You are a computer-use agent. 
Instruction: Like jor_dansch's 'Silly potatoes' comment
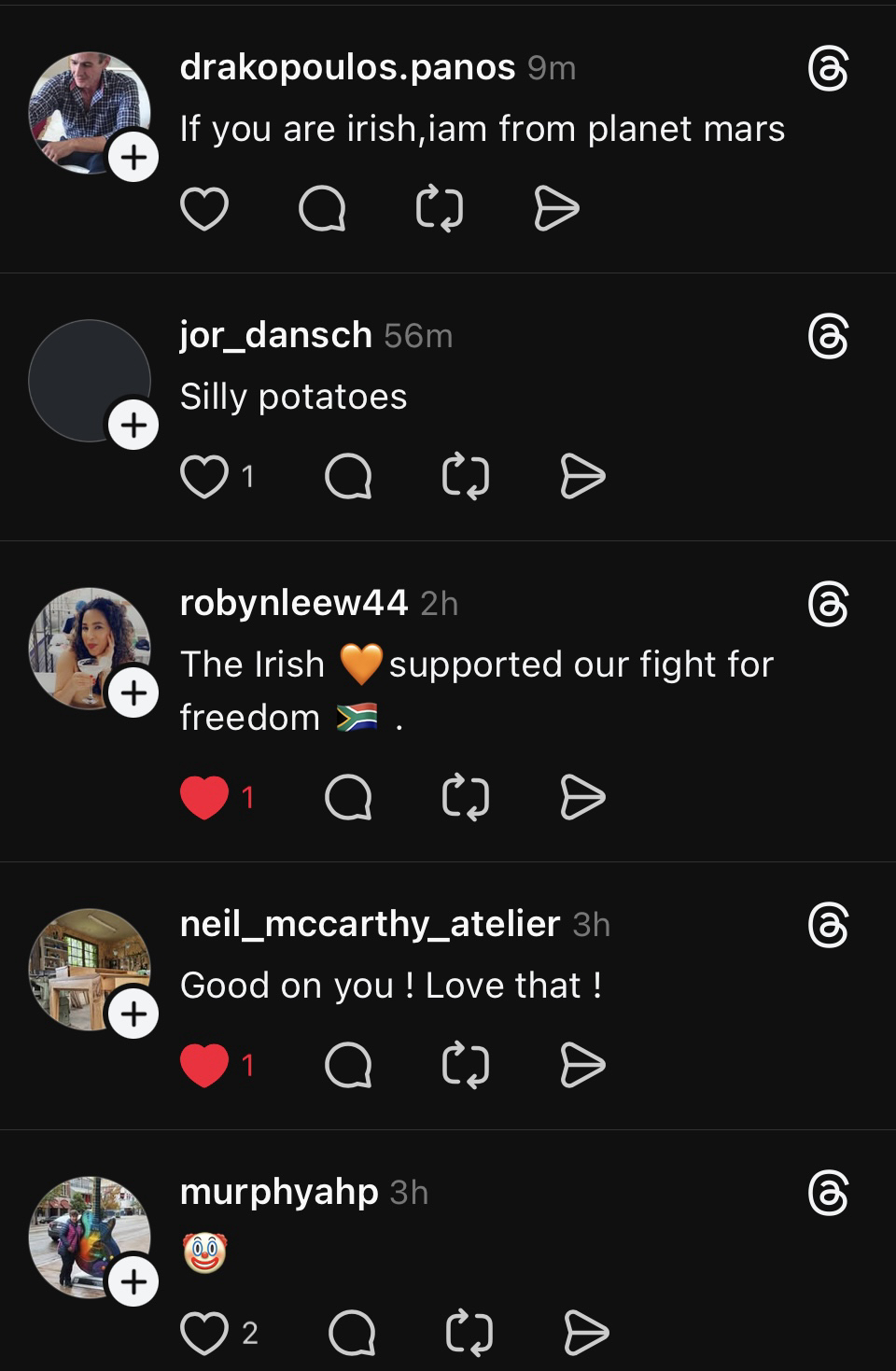point(204,476)
